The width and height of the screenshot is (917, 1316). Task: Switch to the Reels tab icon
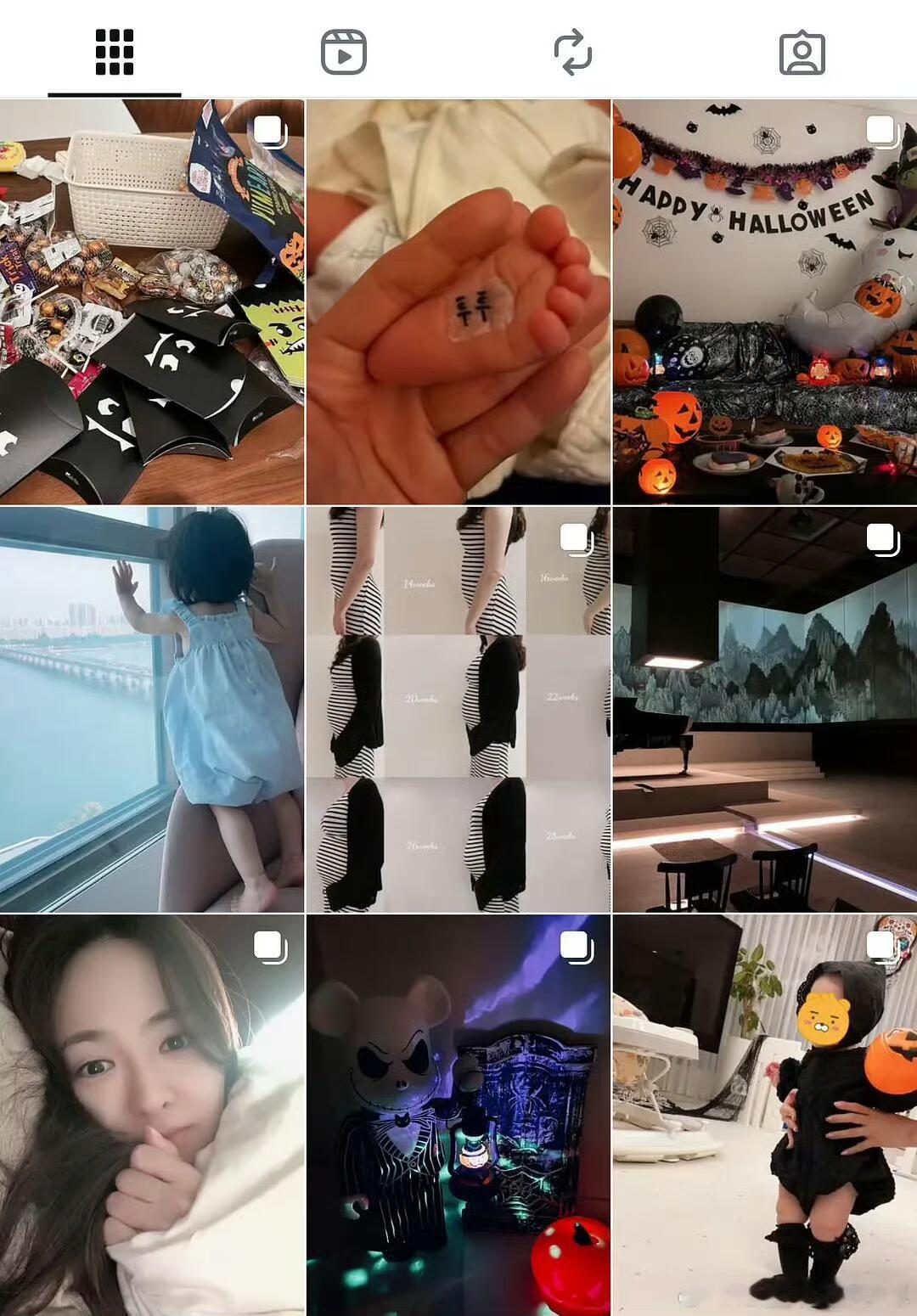pyautogui.click(x=345, y=52)
